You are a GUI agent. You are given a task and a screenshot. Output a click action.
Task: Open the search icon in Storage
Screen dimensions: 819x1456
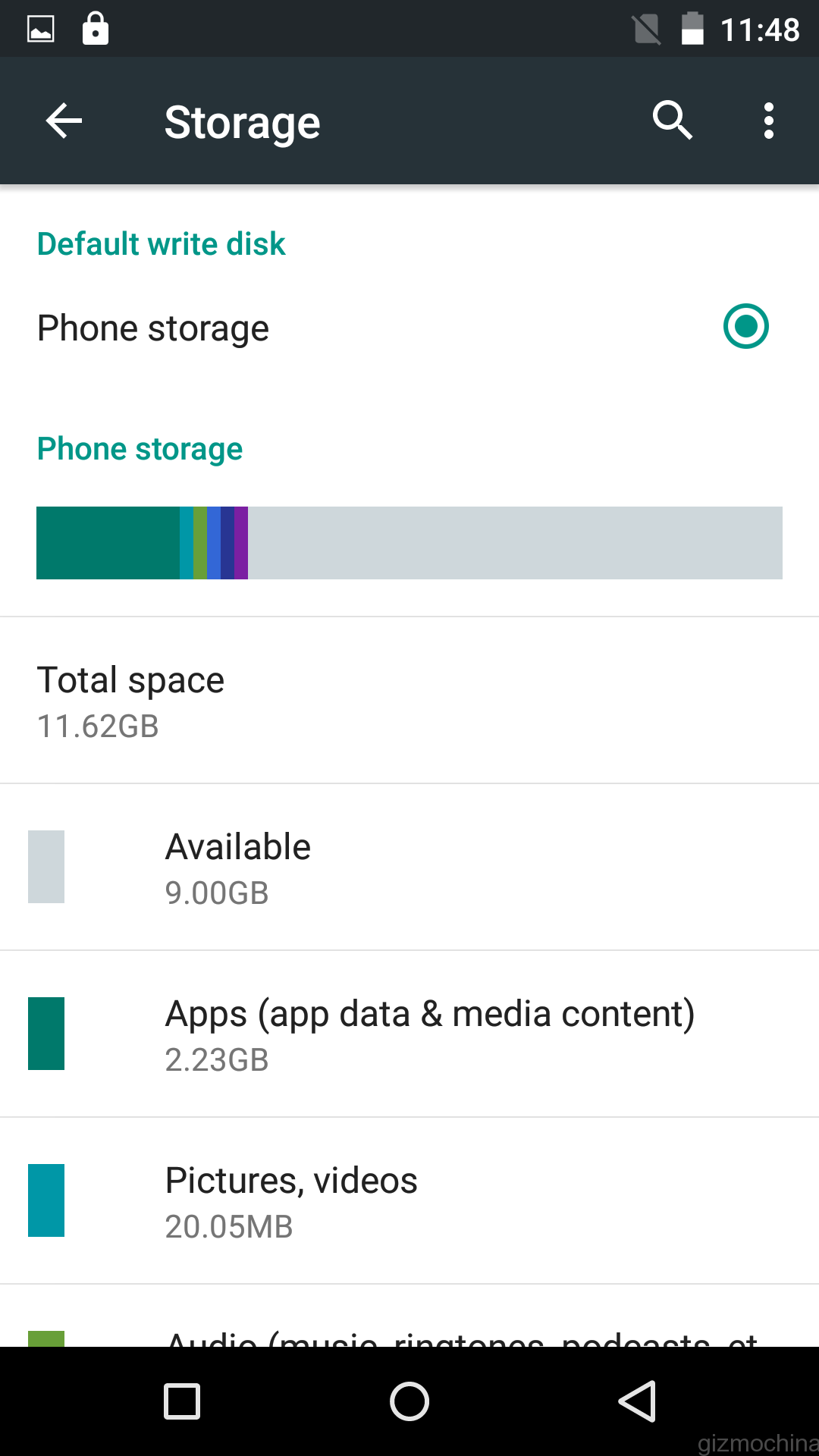672,121
